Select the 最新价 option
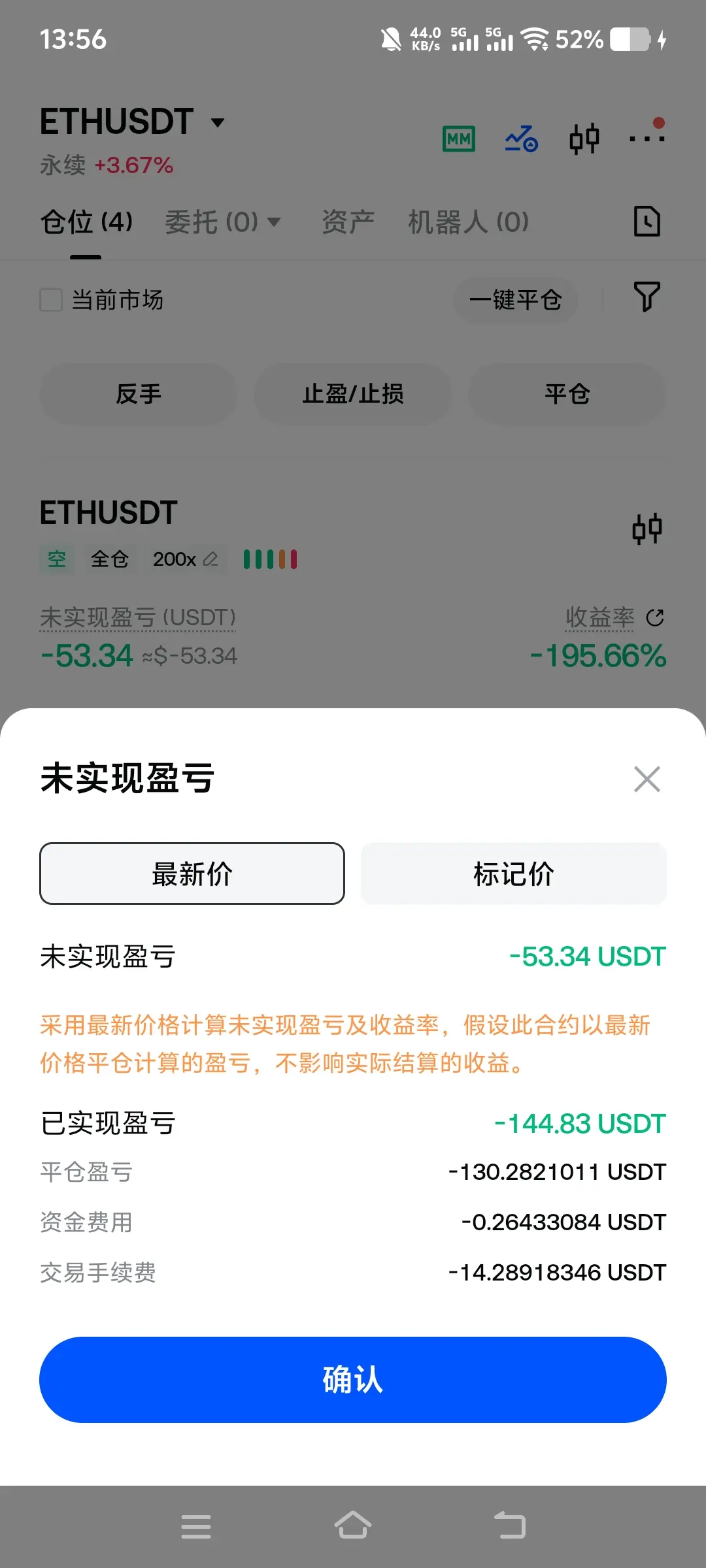706x1568 pixels. 192,874
